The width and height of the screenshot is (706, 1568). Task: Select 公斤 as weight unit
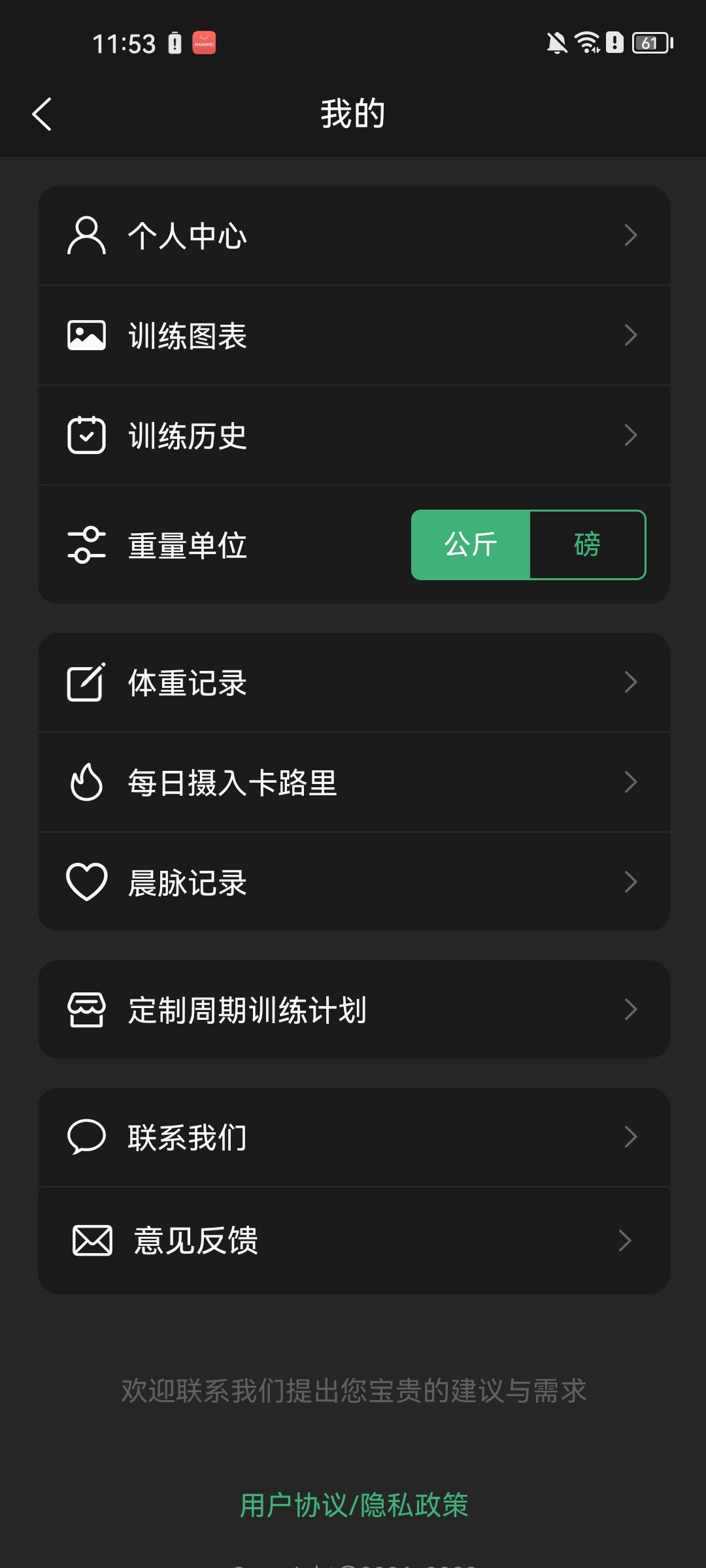point(471,545)
